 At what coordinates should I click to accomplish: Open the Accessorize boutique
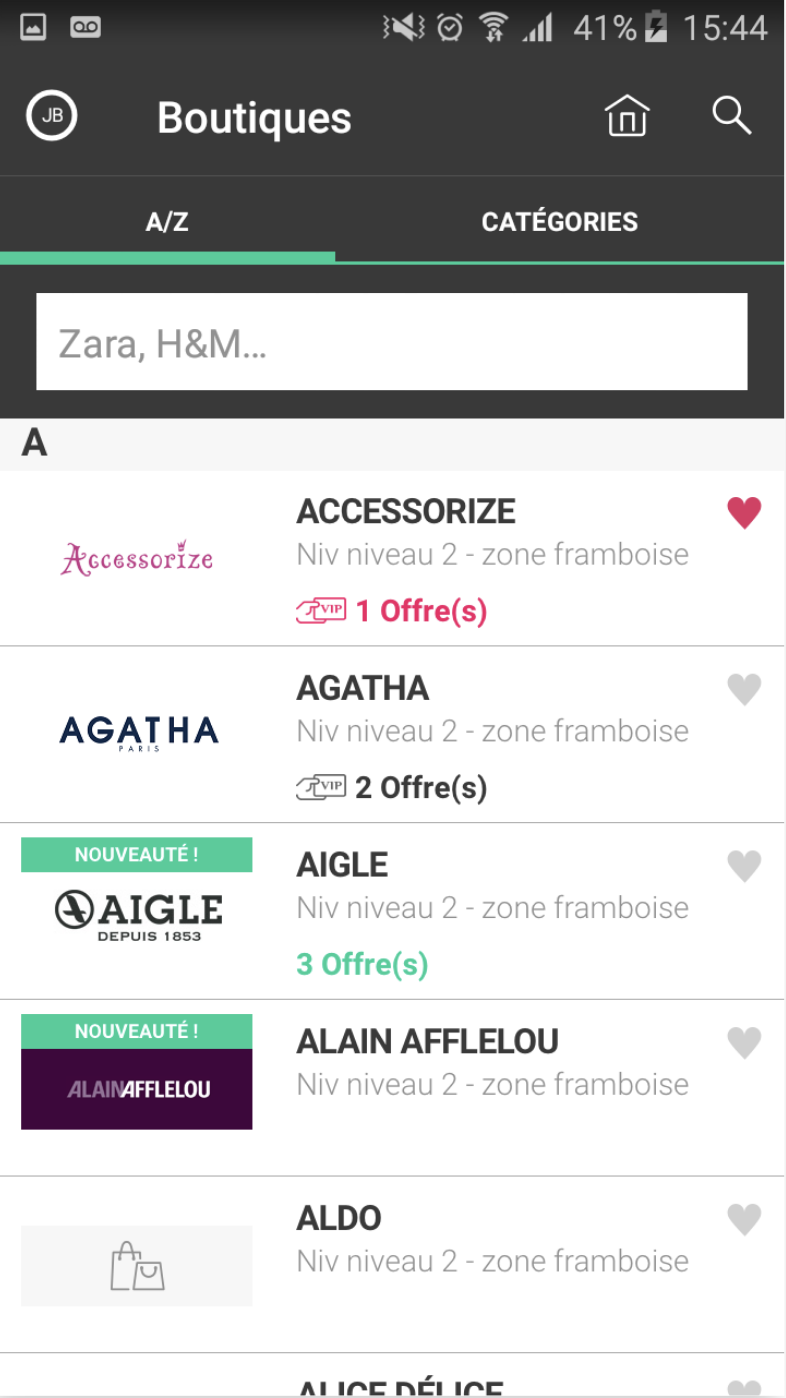392,558
